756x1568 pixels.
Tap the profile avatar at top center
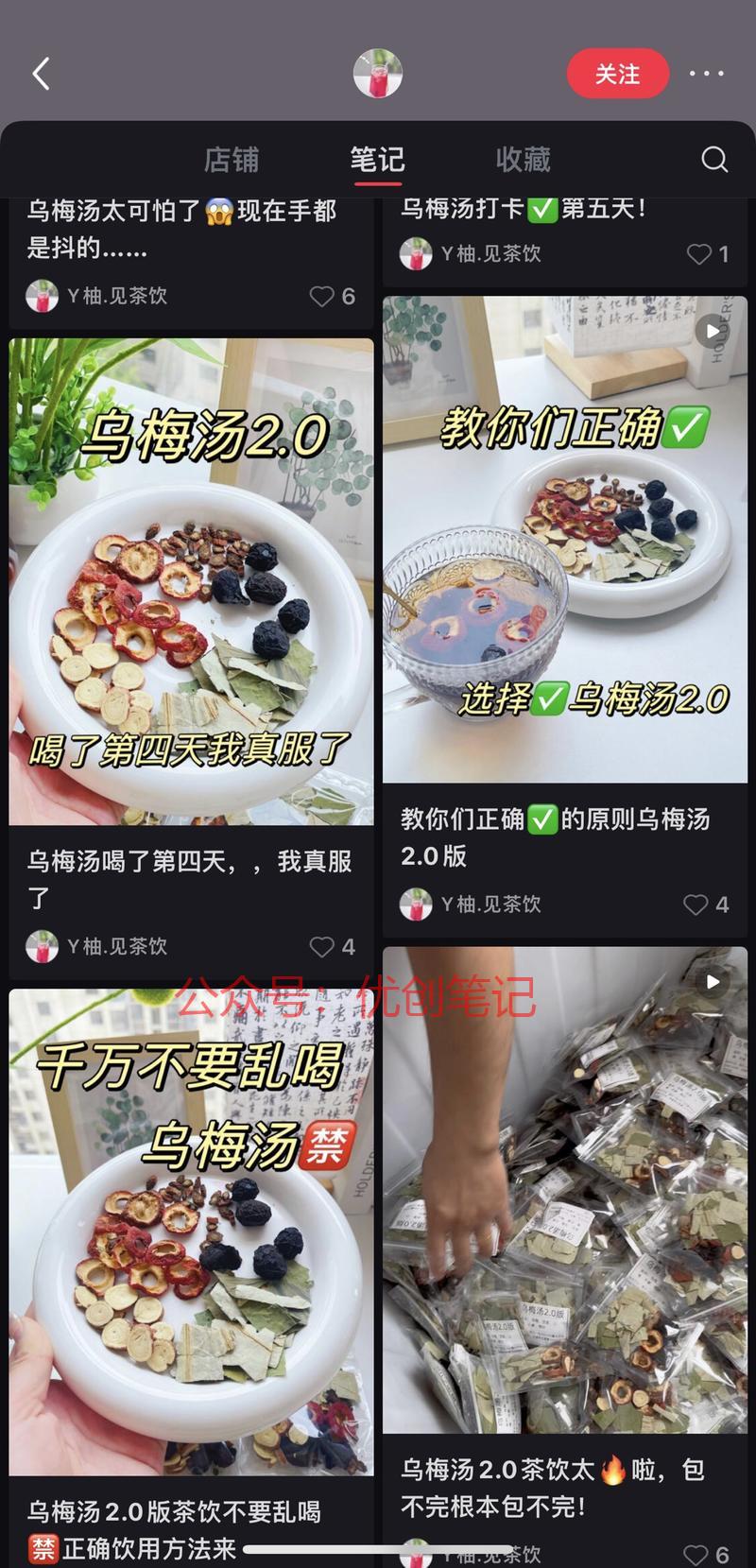tap(377, 74)
